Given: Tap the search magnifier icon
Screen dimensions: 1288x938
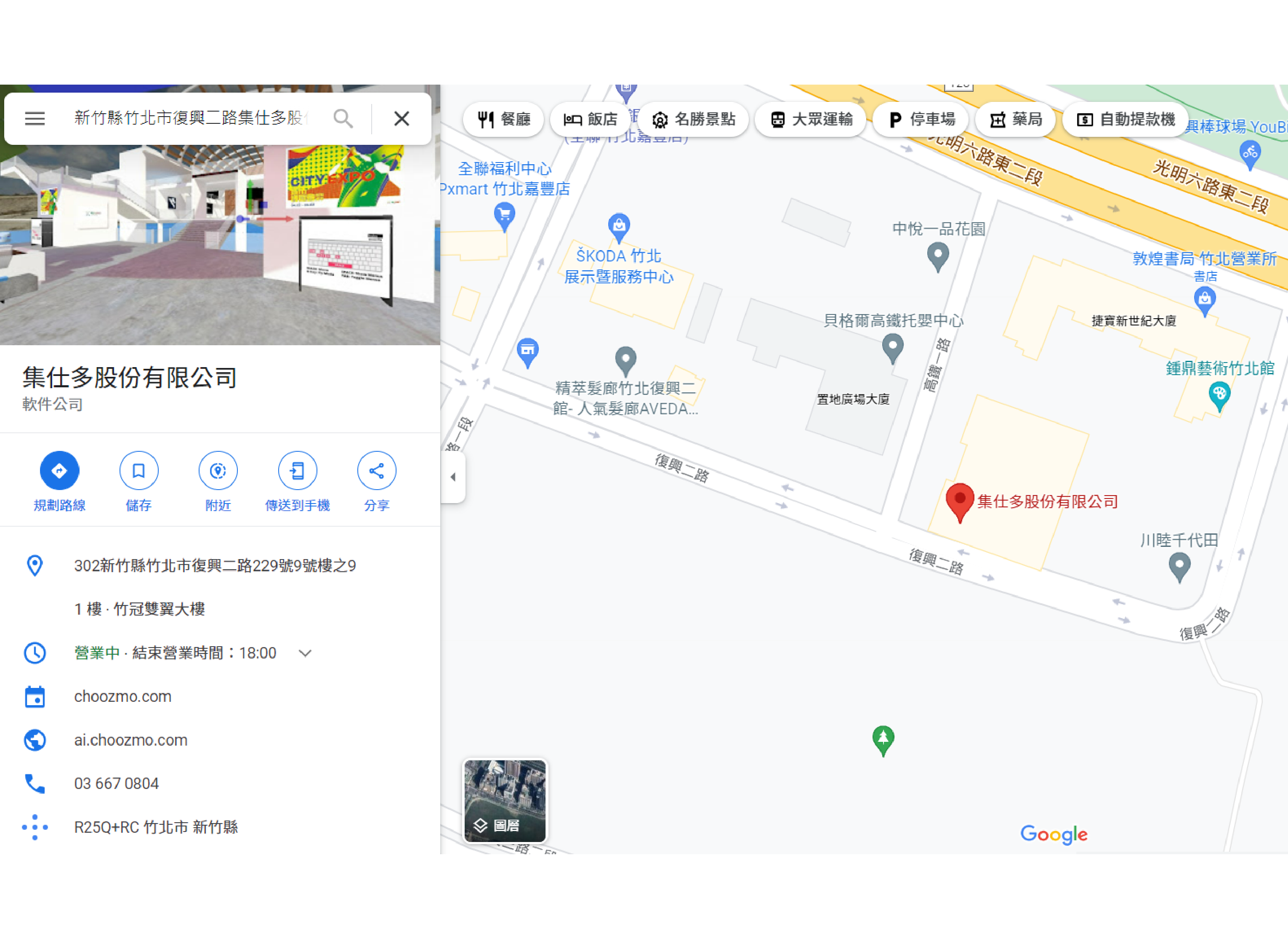Looking at the screenshot, I should click(x=343, y=119).
